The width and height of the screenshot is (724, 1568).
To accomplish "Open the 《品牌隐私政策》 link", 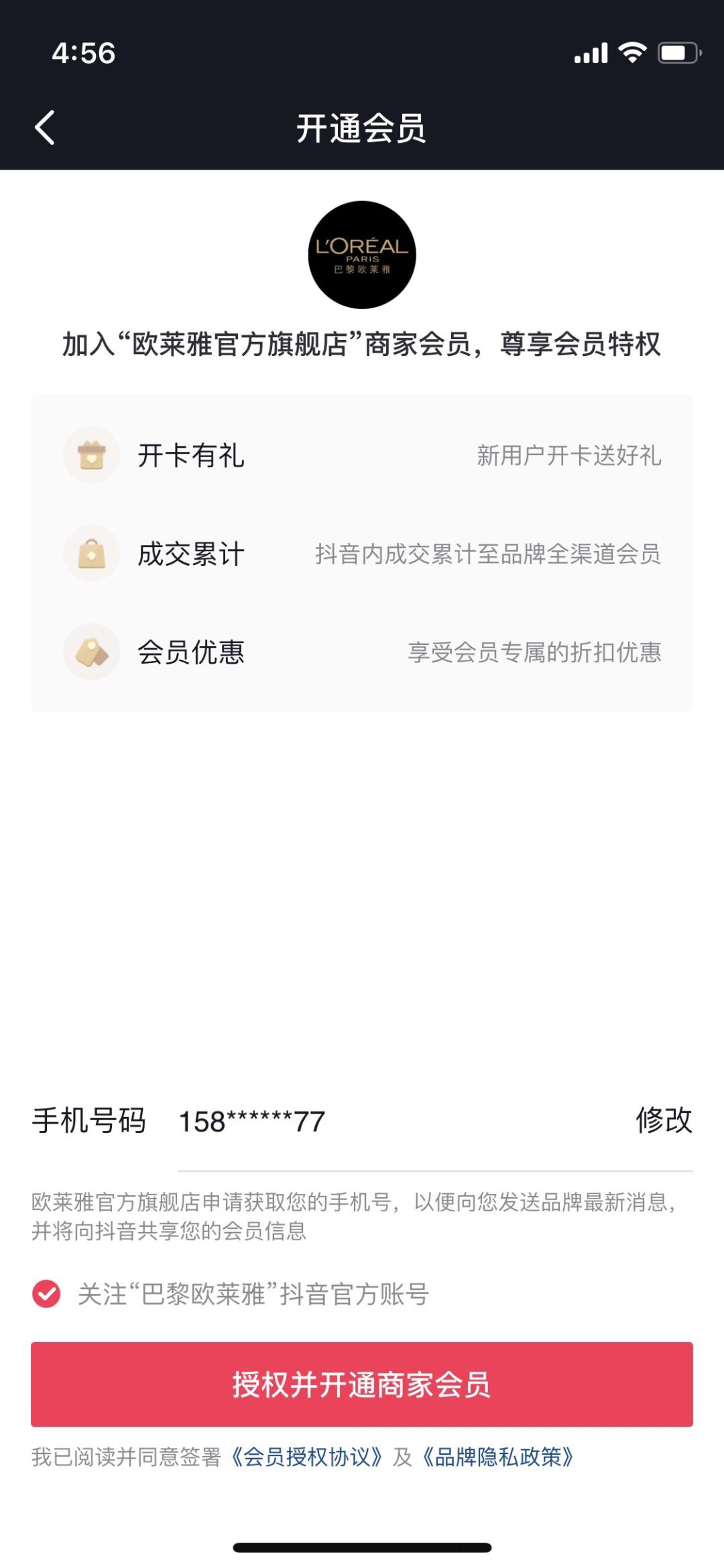I will (497, 1457).
